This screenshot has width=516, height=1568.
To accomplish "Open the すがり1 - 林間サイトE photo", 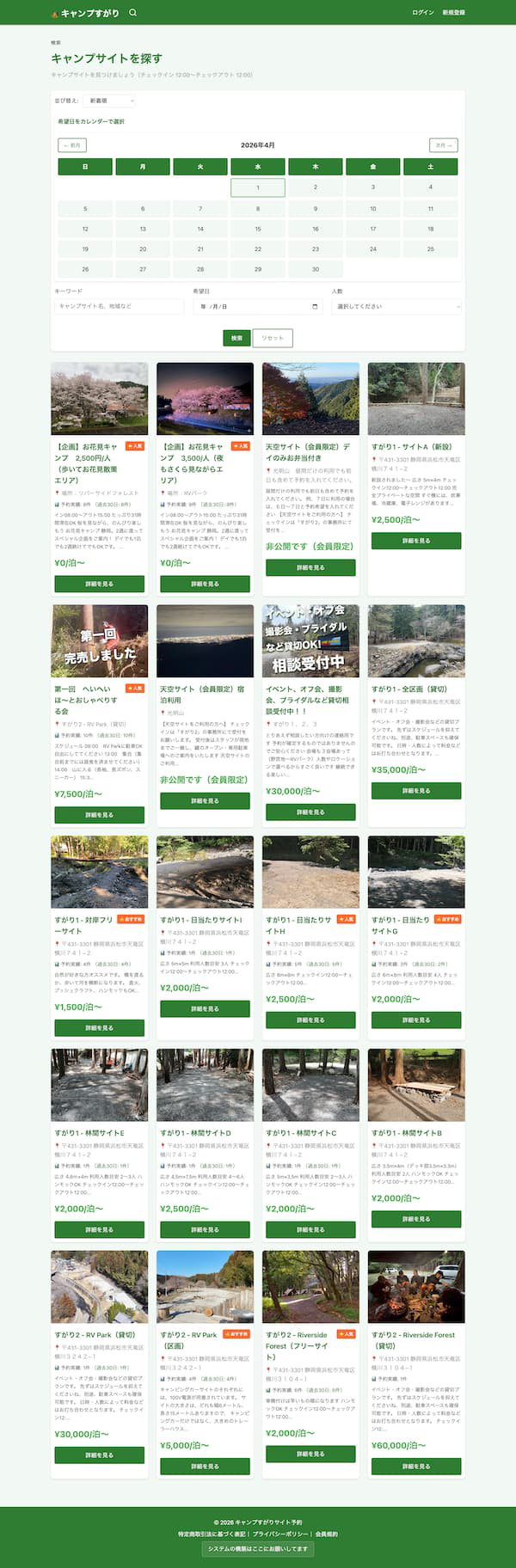I will (x=99, y=1084).
